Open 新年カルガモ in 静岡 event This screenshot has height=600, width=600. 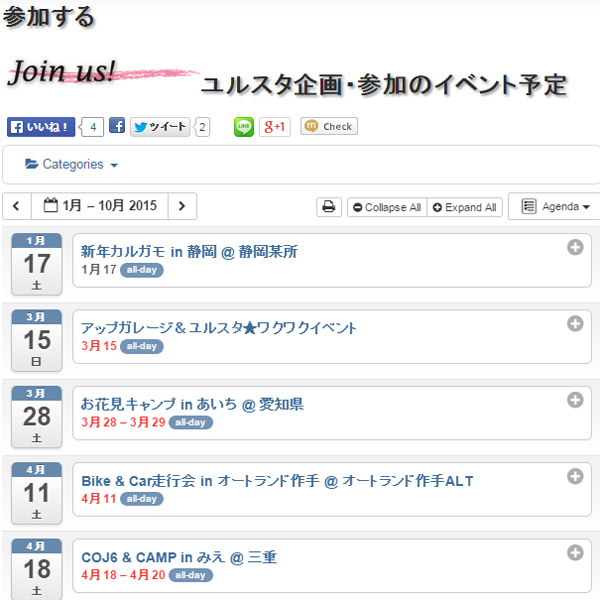189,251
